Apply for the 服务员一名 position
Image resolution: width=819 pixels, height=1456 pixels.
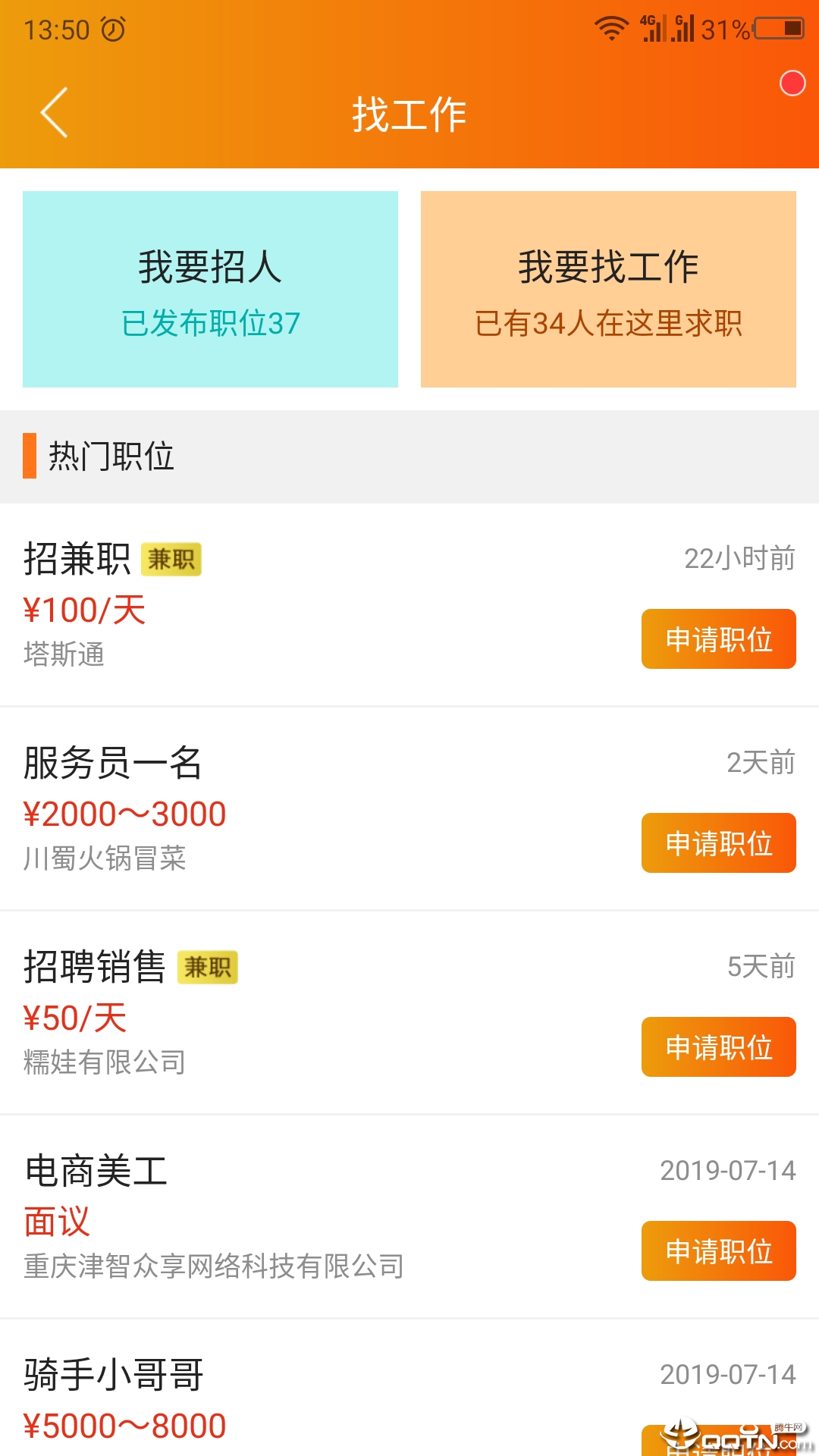(718, 843)
